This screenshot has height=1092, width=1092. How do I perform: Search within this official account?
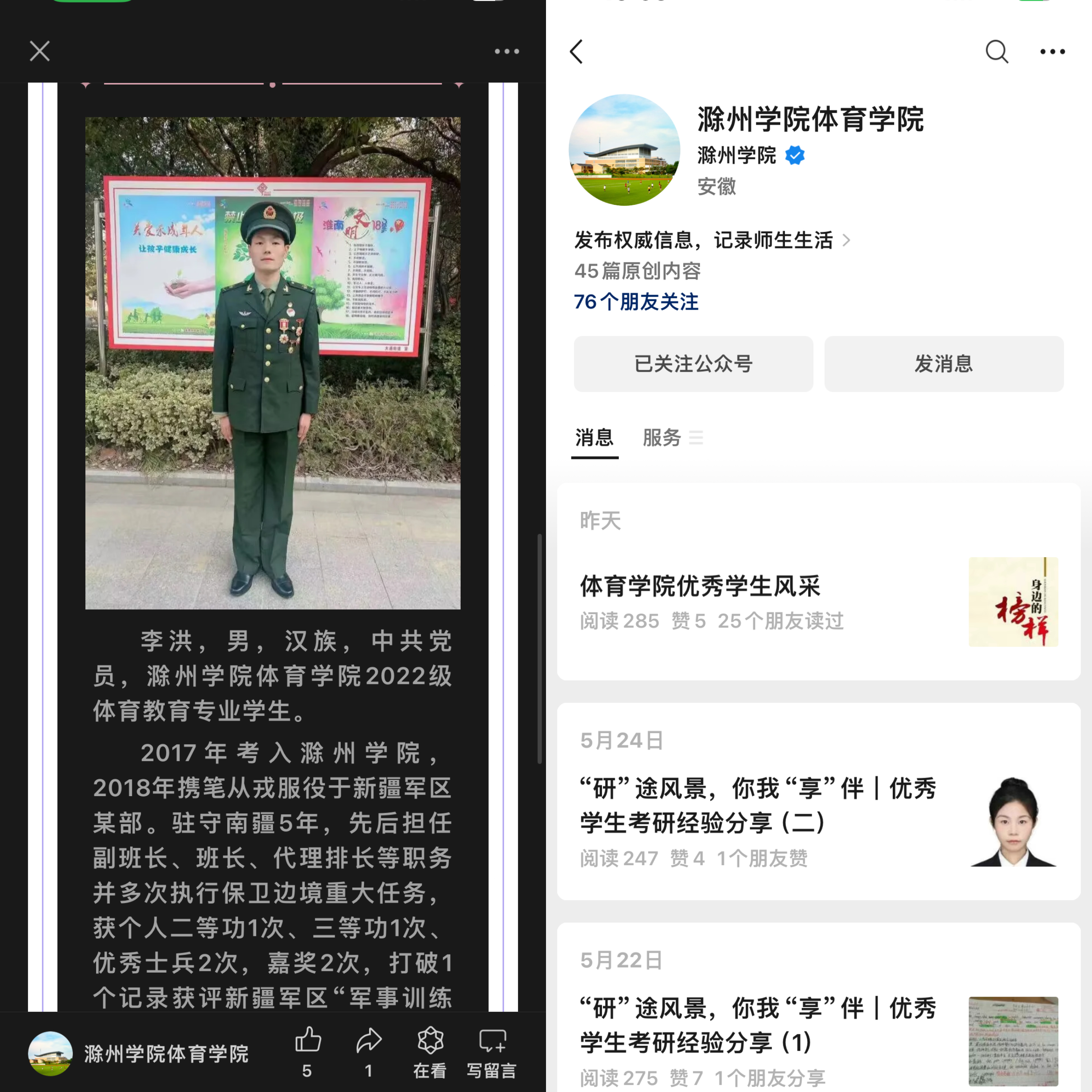tap(997, 51)
